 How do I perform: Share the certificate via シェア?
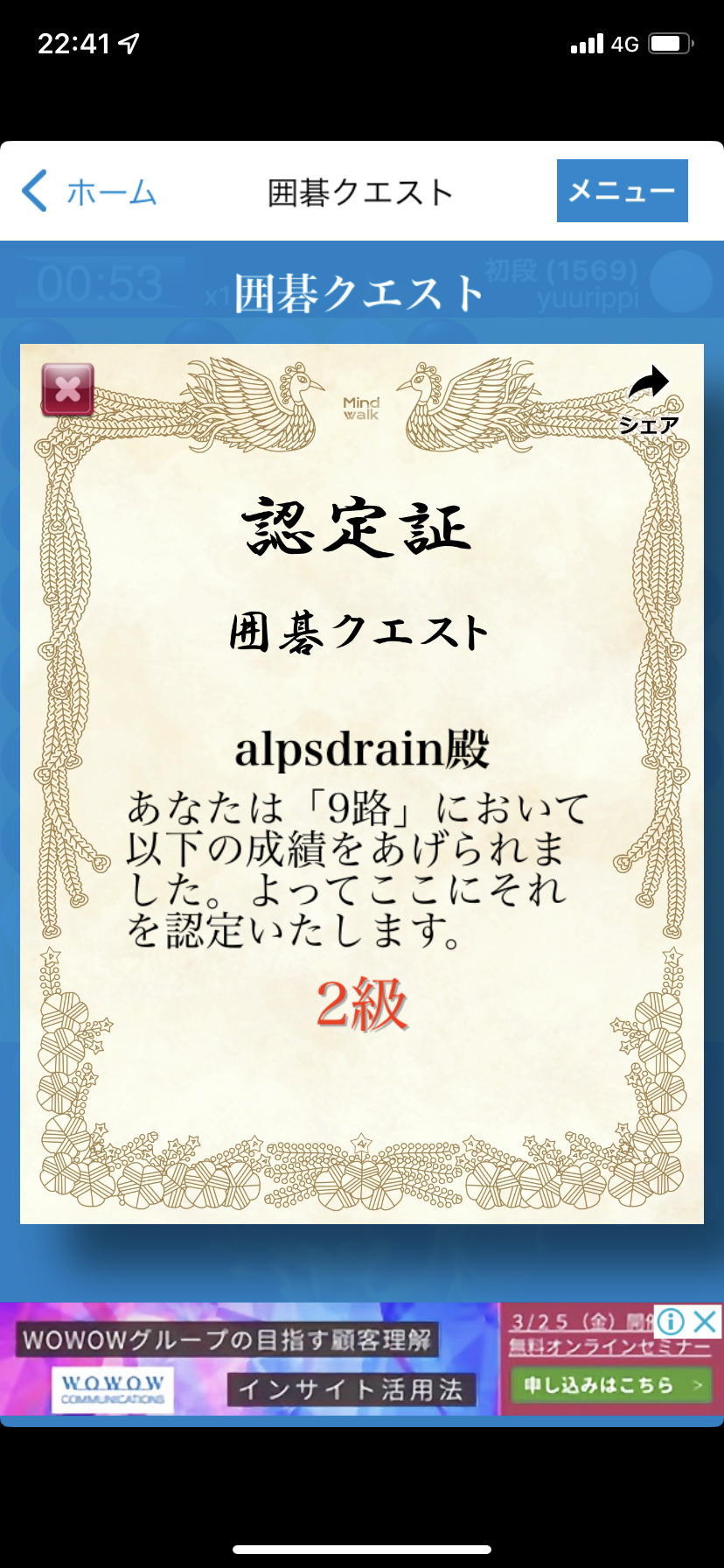[x=649, y=401]
